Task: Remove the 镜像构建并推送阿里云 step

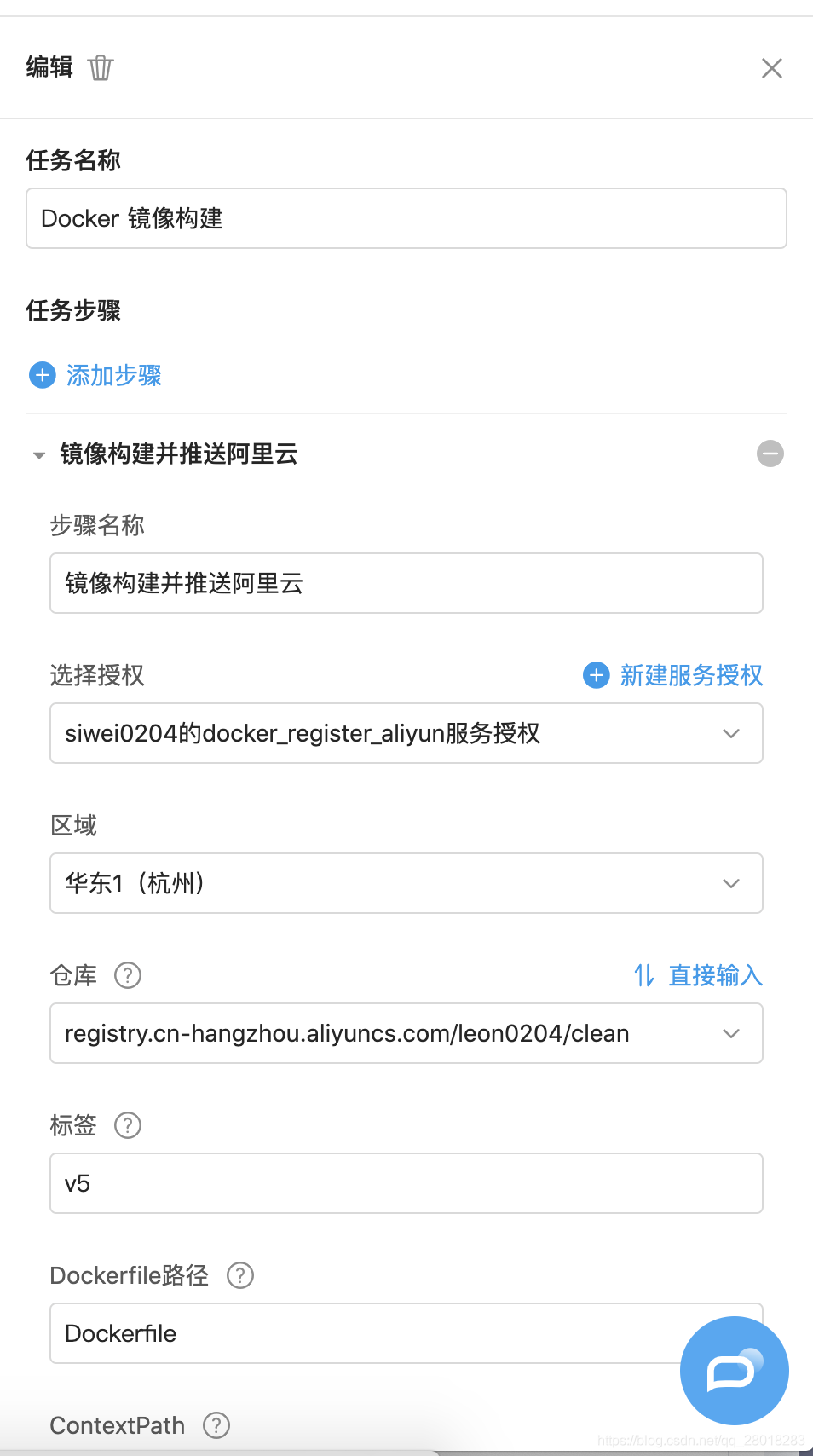Action: (770, 454)
